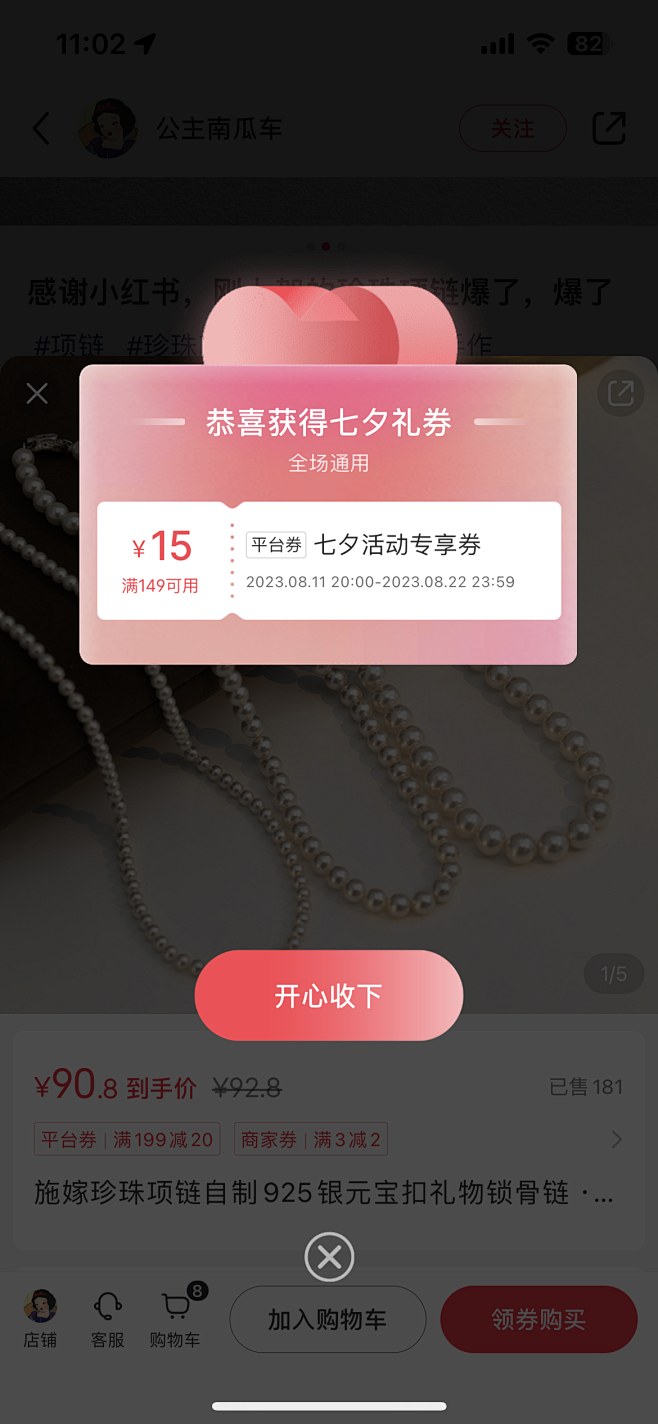Contact 客服 customer service
The width and height of the screenshot is (658, 1424).
click(107, 1319)
